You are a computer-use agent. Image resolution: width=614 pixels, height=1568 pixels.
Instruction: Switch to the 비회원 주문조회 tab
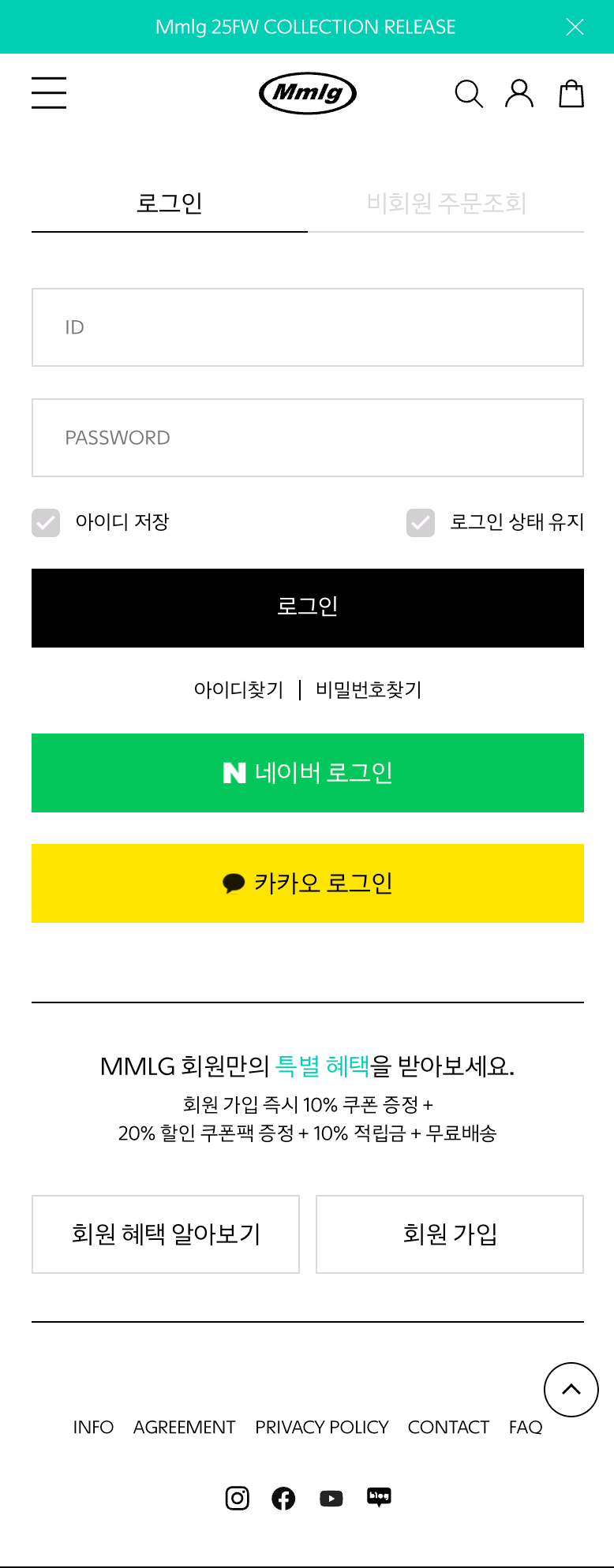[446, 203]
